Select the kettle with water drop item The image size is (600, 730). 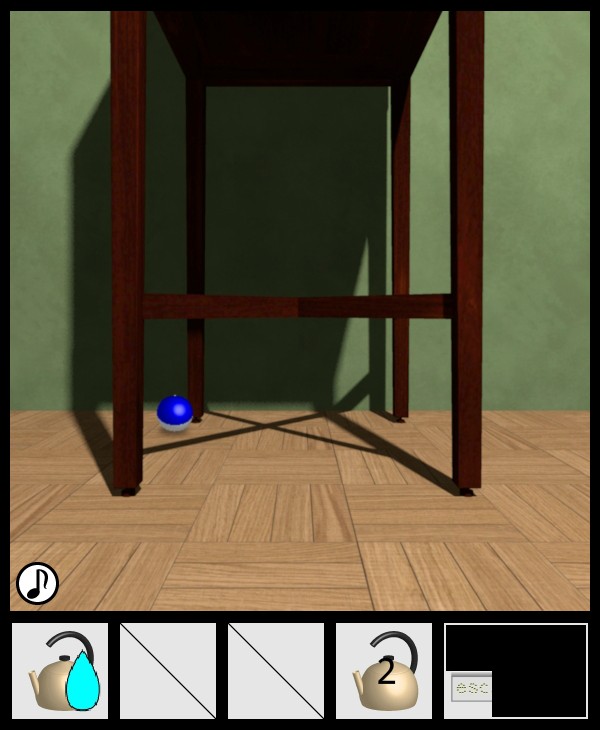[60, 671]
